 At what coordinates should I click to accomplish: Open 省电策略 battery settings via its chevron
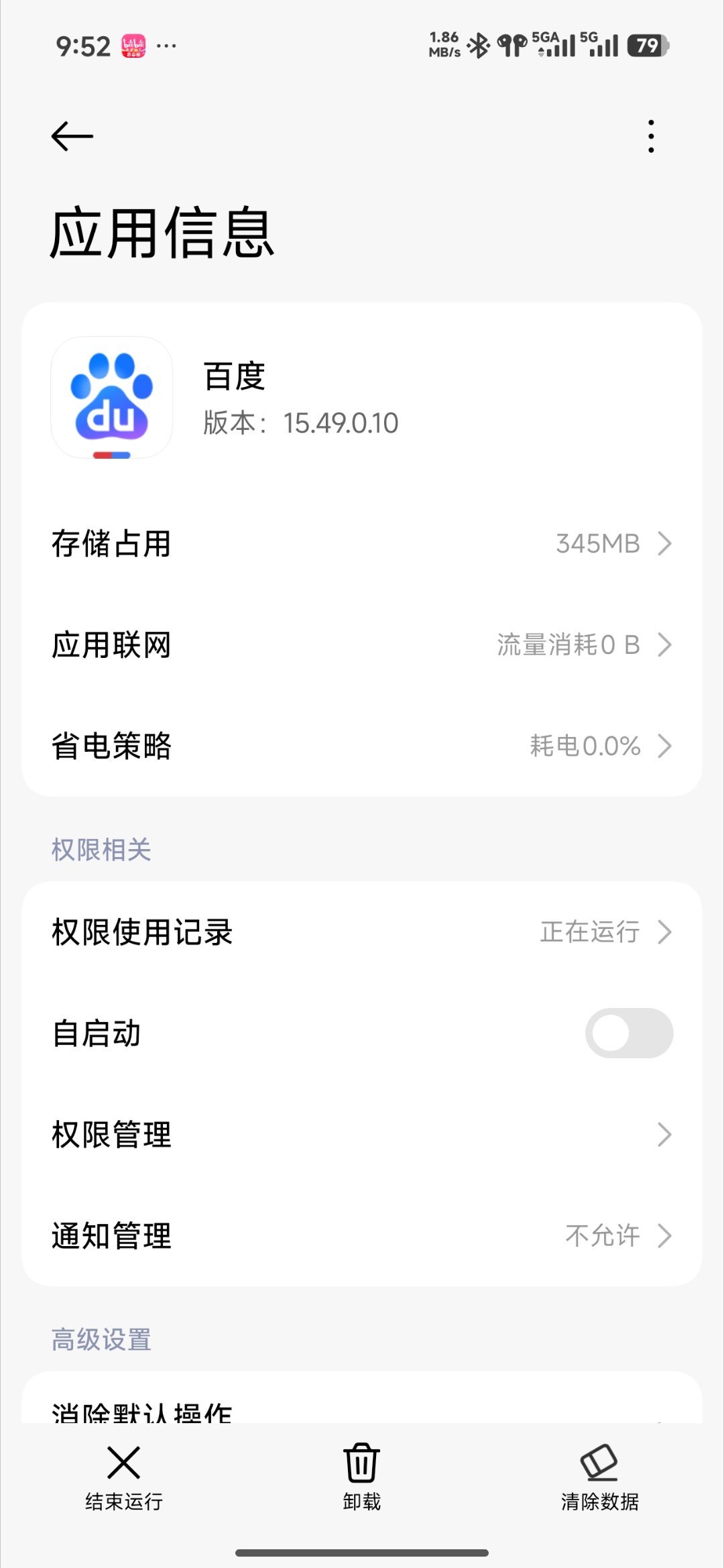click(666, 746)
